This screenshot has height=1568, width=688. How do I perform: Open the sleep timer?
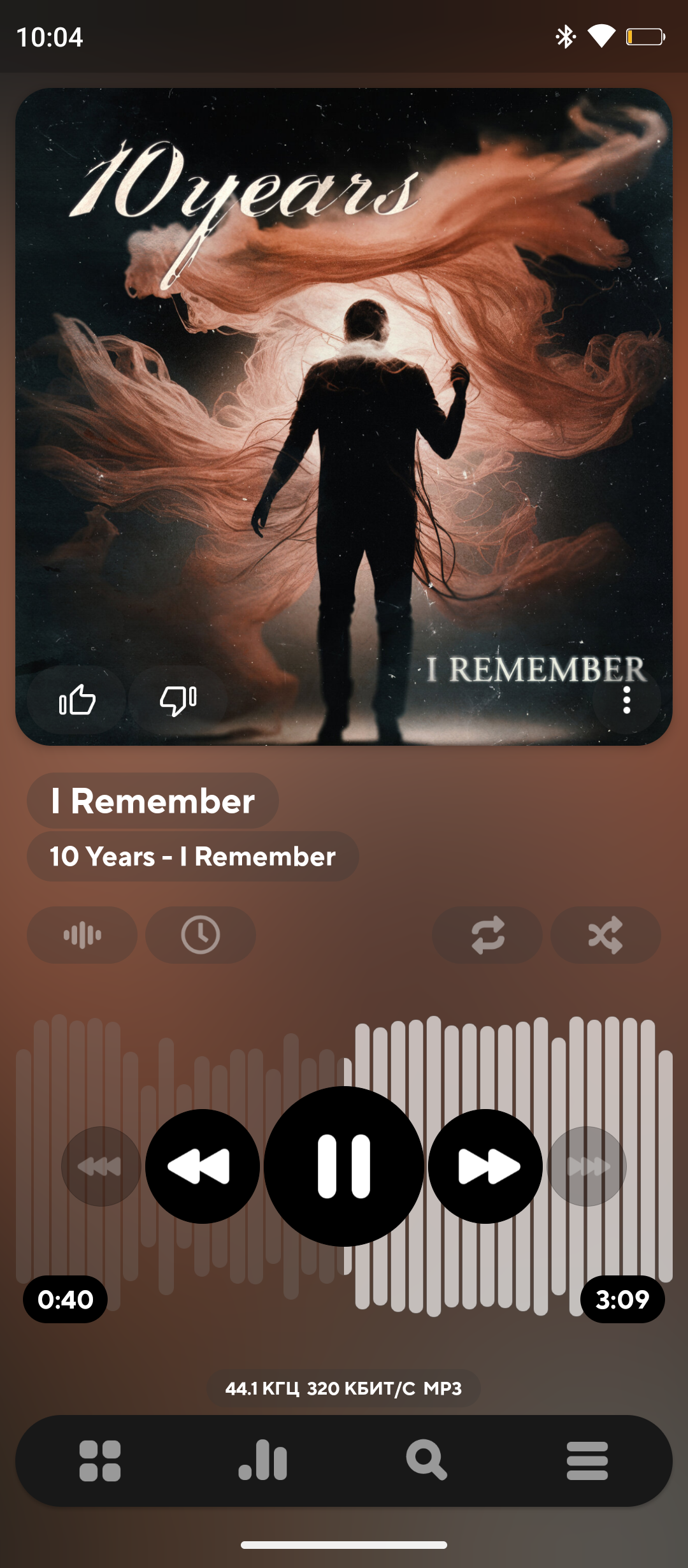coord(201,935)
